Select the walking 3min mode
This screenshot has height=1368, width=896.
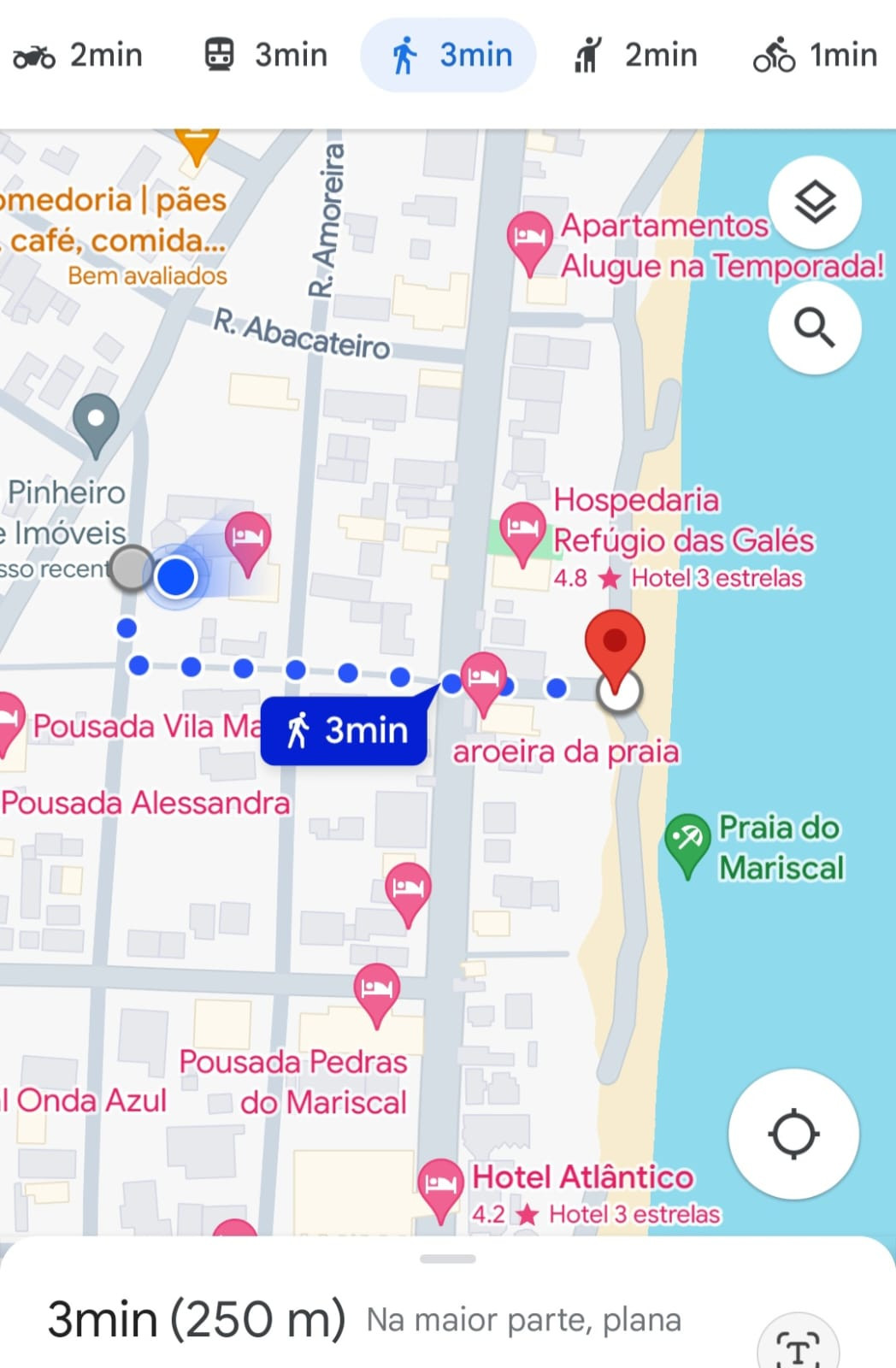[450, 56]
